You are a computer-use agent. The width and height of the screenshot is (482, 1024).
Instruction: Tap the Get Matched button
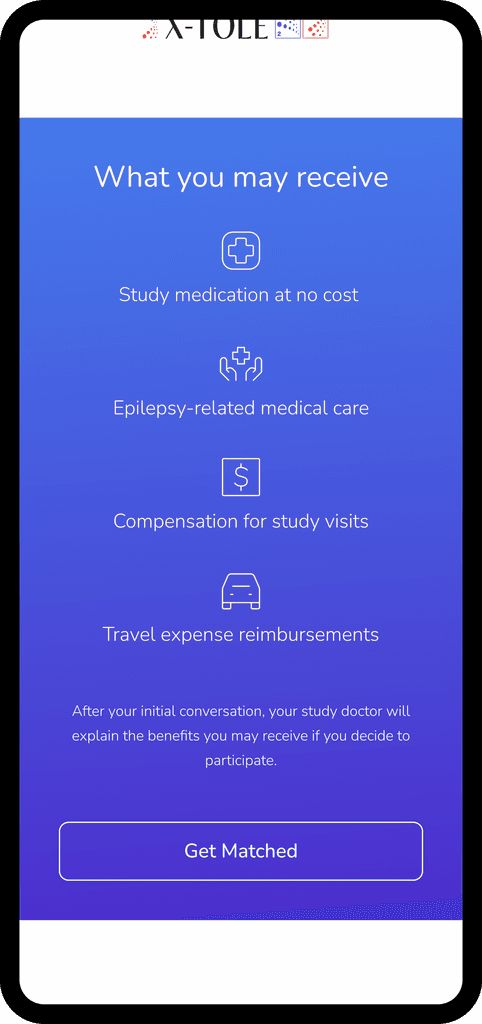[241, 851]
